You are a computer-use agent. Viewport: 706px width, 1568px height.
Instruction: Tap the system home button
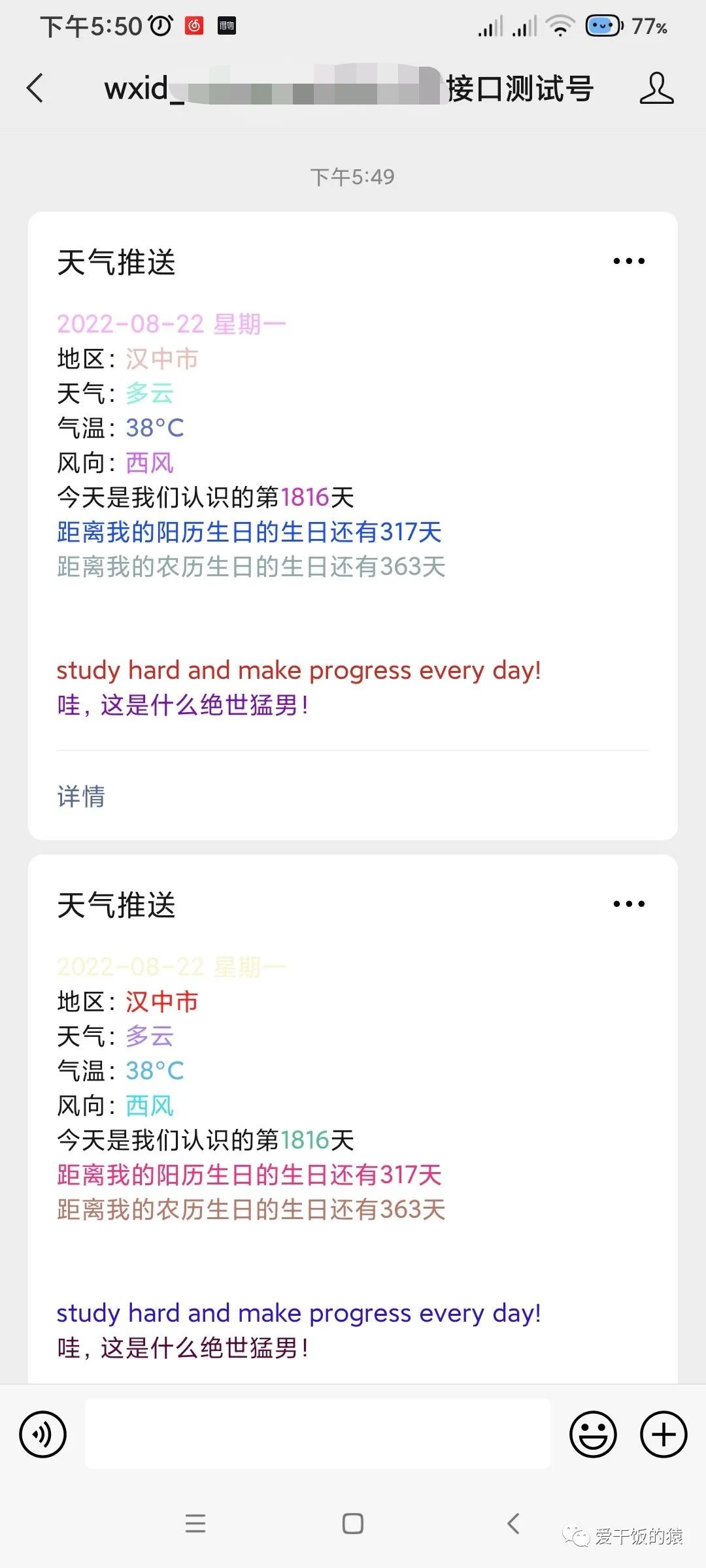click(x=353, y=1524)
